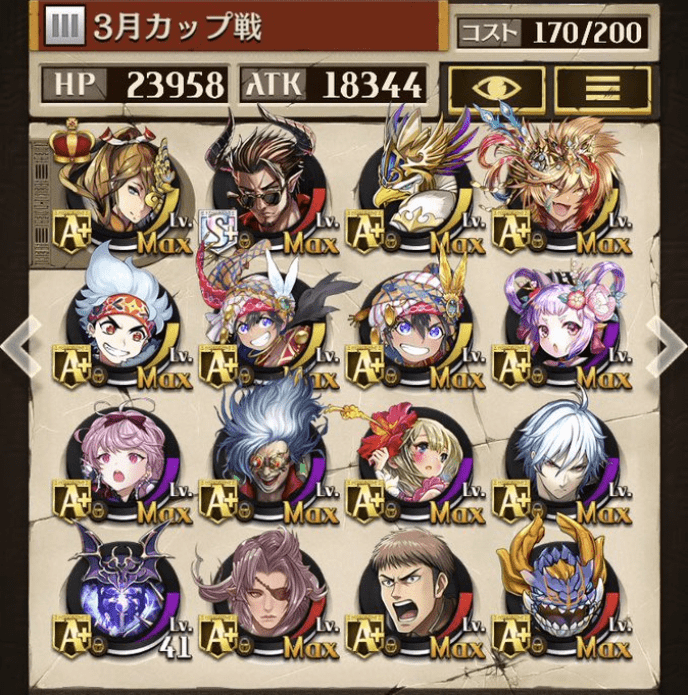Select the blonde girl with red hibiscus

[415, 460]
